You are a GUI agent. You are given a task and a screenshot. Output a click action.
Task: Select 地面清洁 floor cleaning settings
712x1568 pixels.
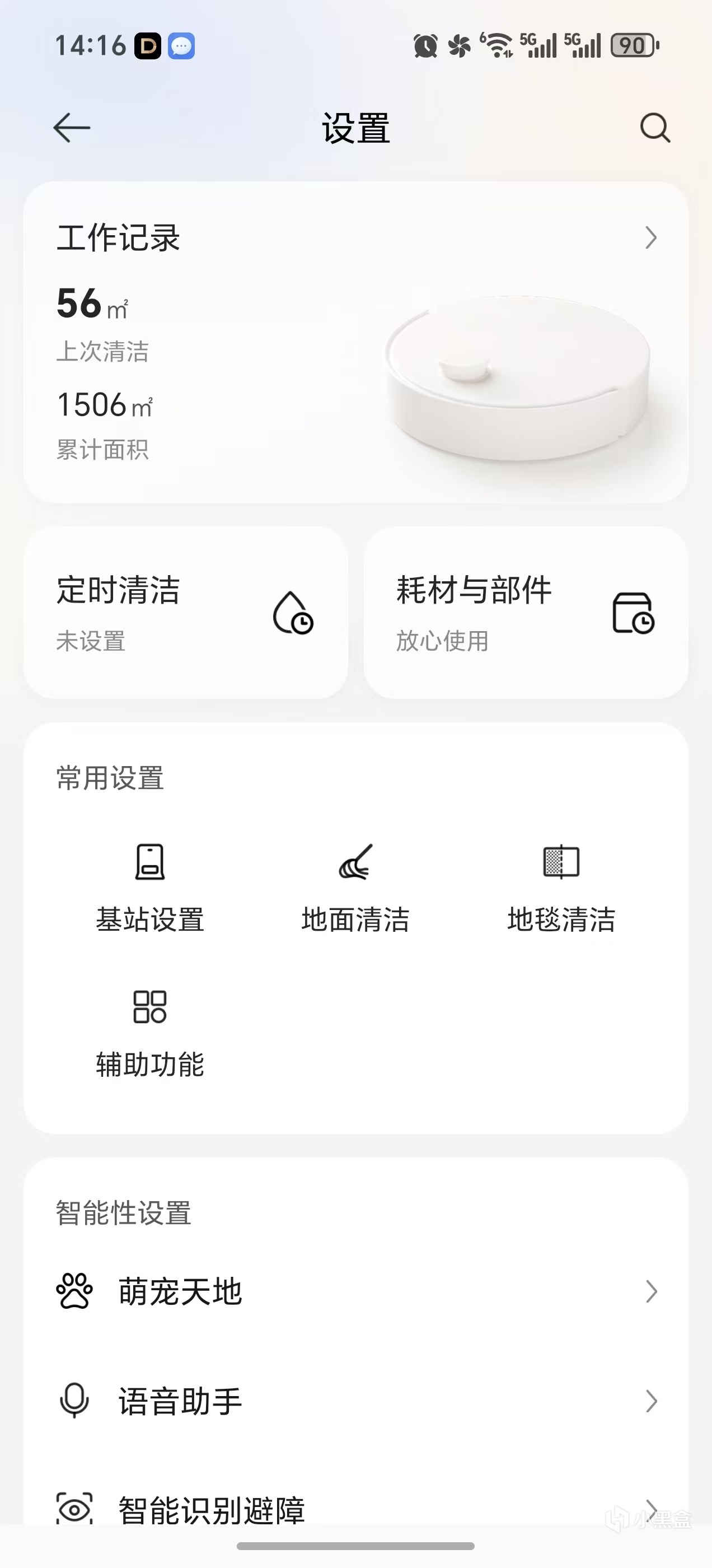tap(355, 888)
